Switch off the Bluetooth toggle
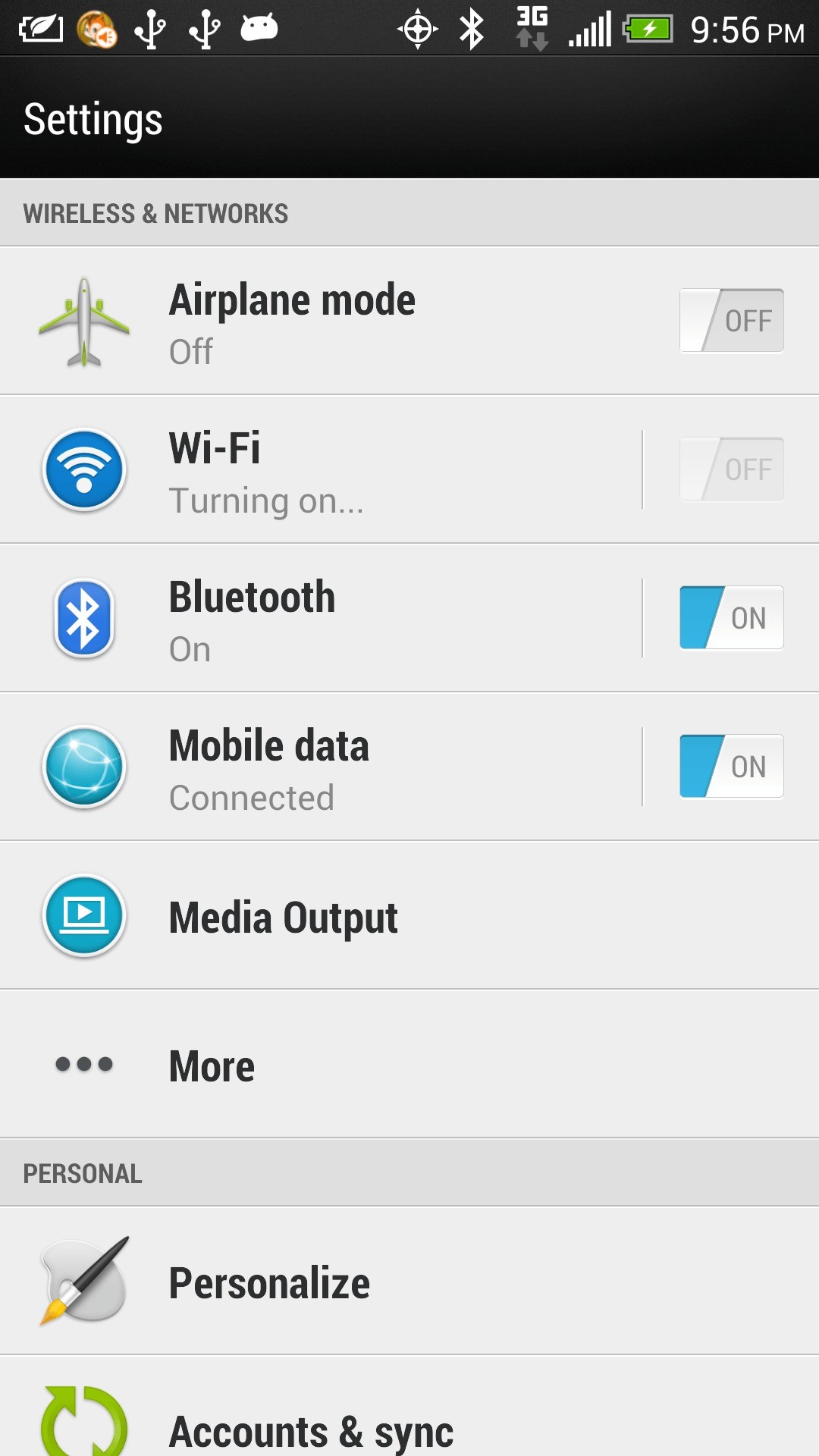 coord(731,618)
